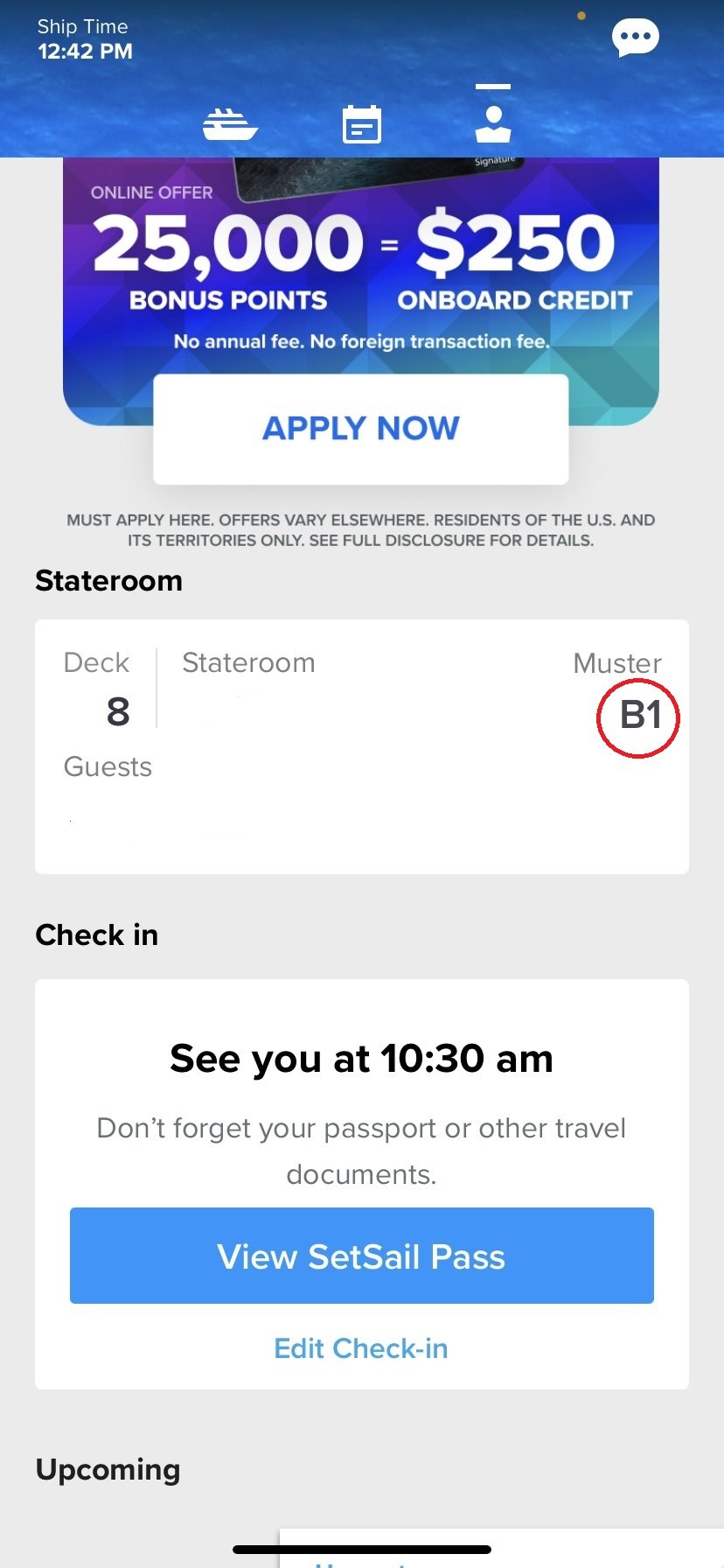Tap Edit Check-in link
This screenshot has height=1568, width=724.
361,1348
